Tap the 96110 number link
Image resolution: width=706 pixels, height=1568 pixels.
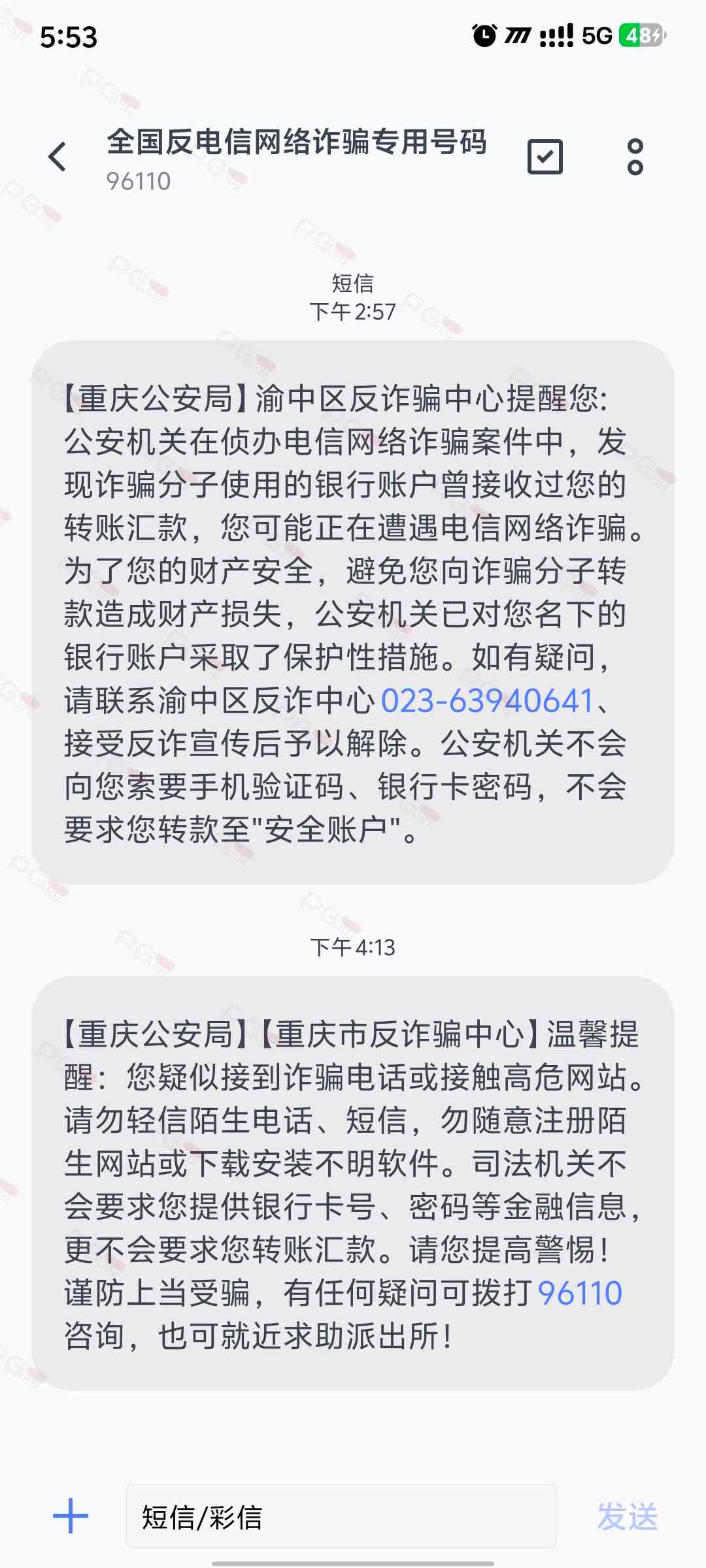click(x=579, y=1293)
